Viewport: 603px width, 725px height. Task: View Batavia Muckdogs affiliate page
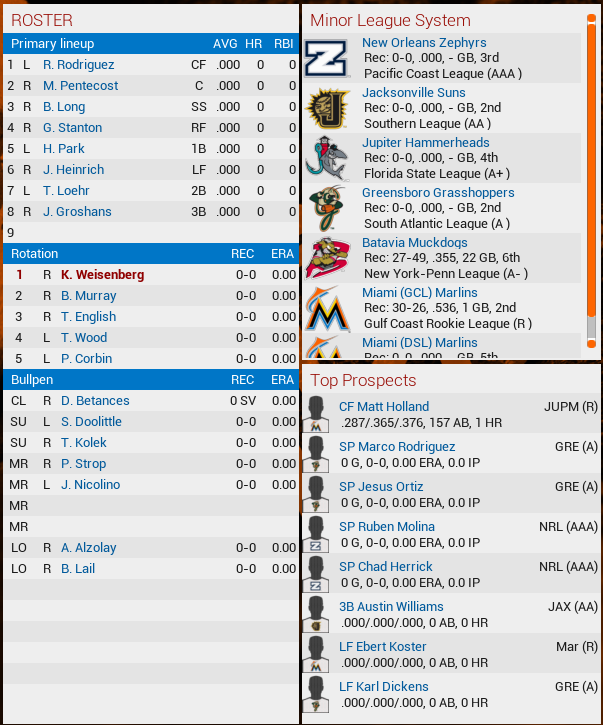pos(415,243)
